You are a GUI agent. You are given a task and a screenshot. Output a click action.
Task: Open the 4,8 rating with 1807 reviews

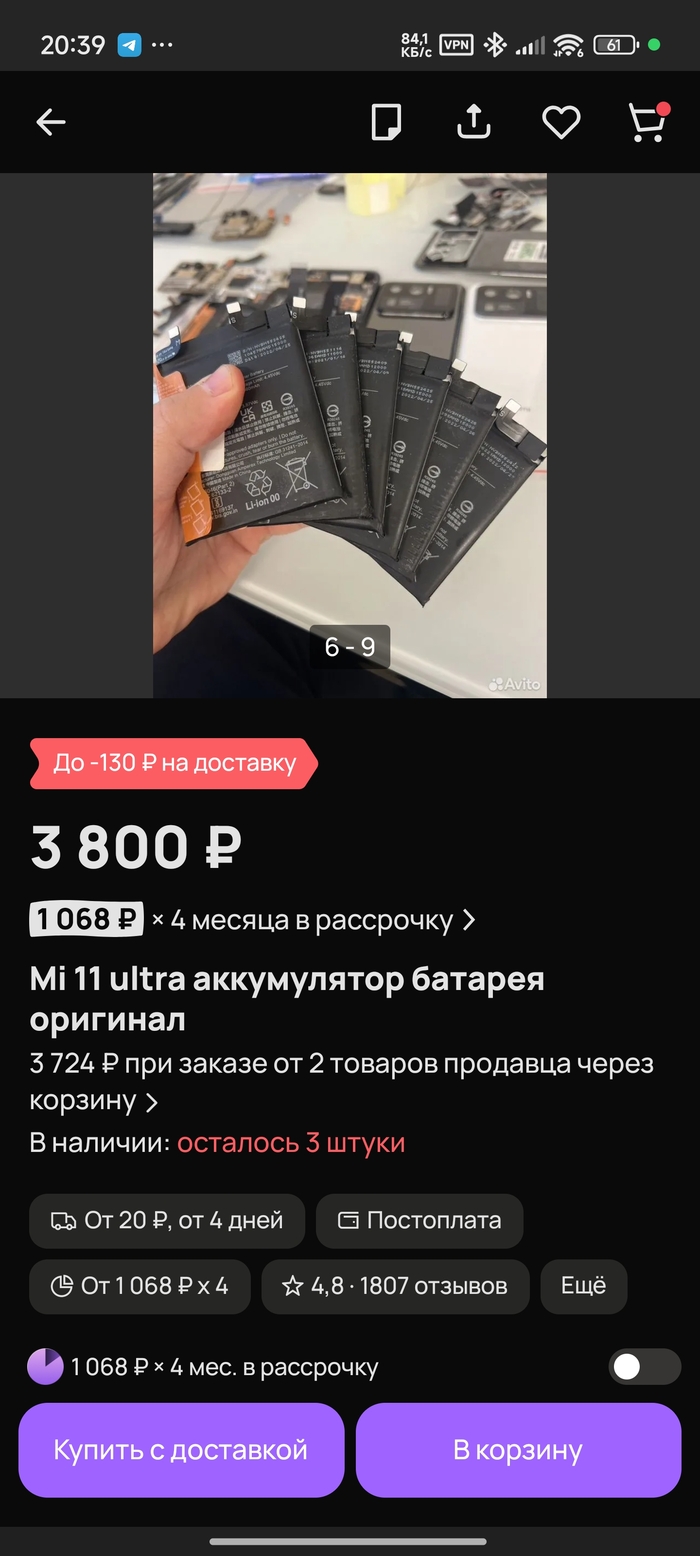[394, 1286]
